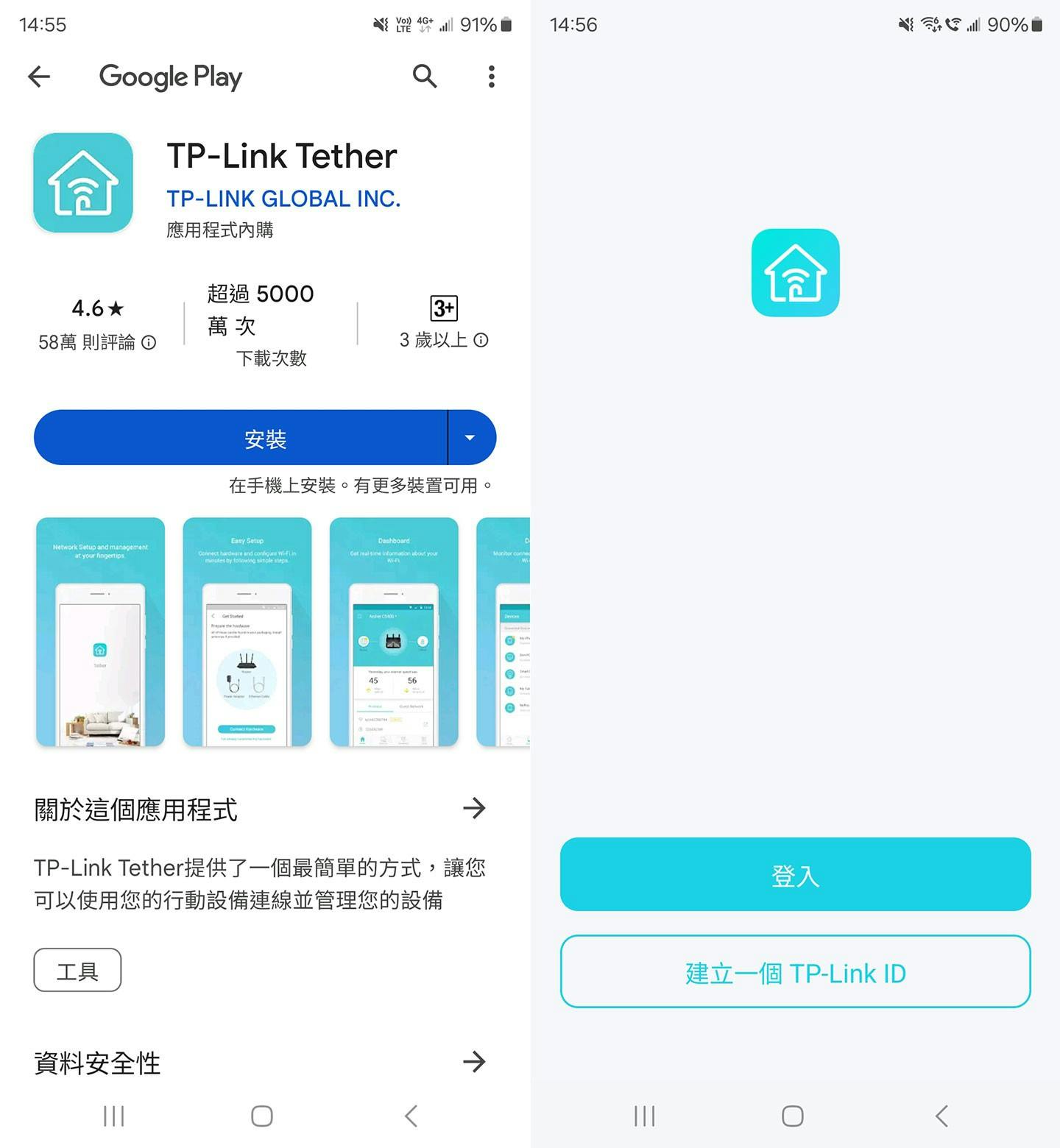Expand the install options dropdown arrow

[470, 438]
